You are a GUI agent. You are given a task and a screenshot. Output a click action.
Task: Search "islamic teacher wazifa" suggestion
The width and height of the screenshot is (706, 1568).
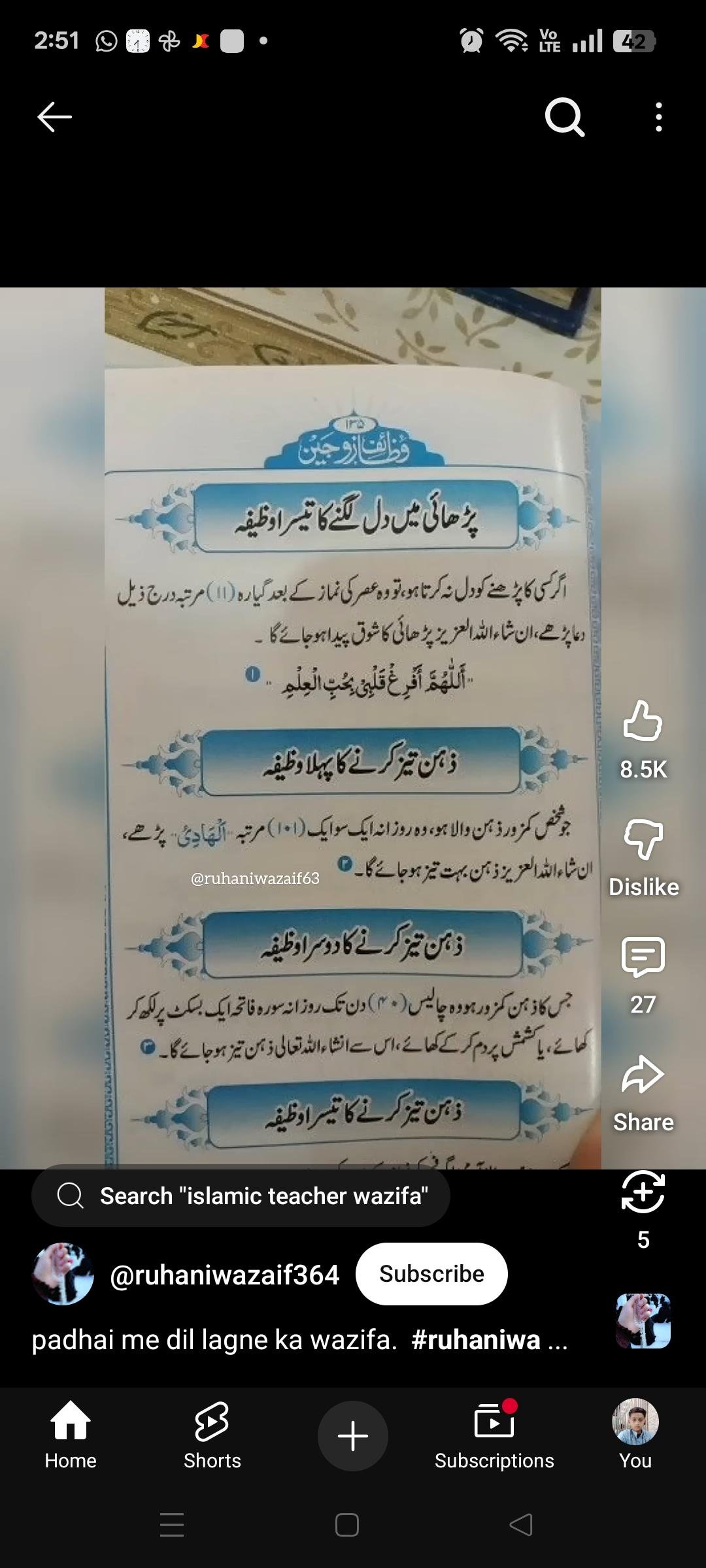[241, 1196]
